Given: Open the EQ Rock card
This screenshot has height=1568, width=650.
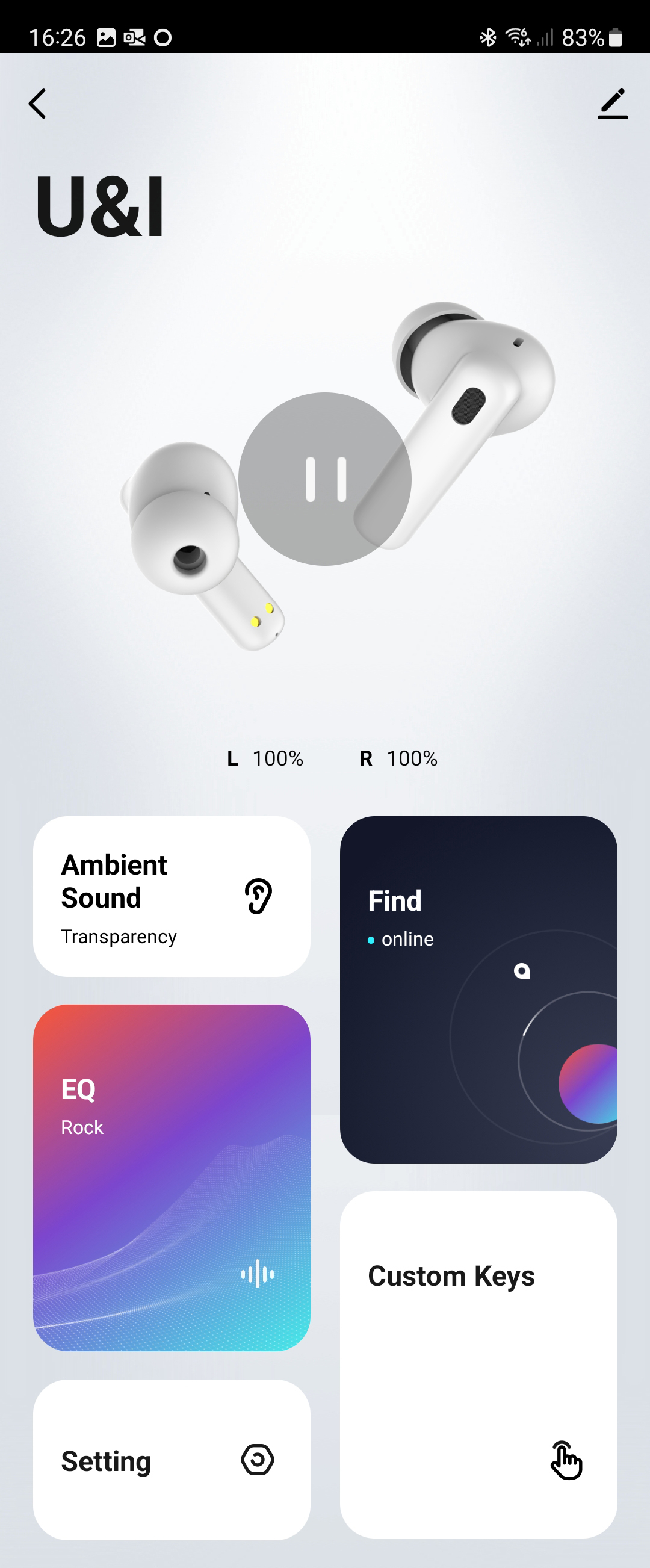Looking at the screenshot, I should pyautogui.click(x=172, y=1177).
